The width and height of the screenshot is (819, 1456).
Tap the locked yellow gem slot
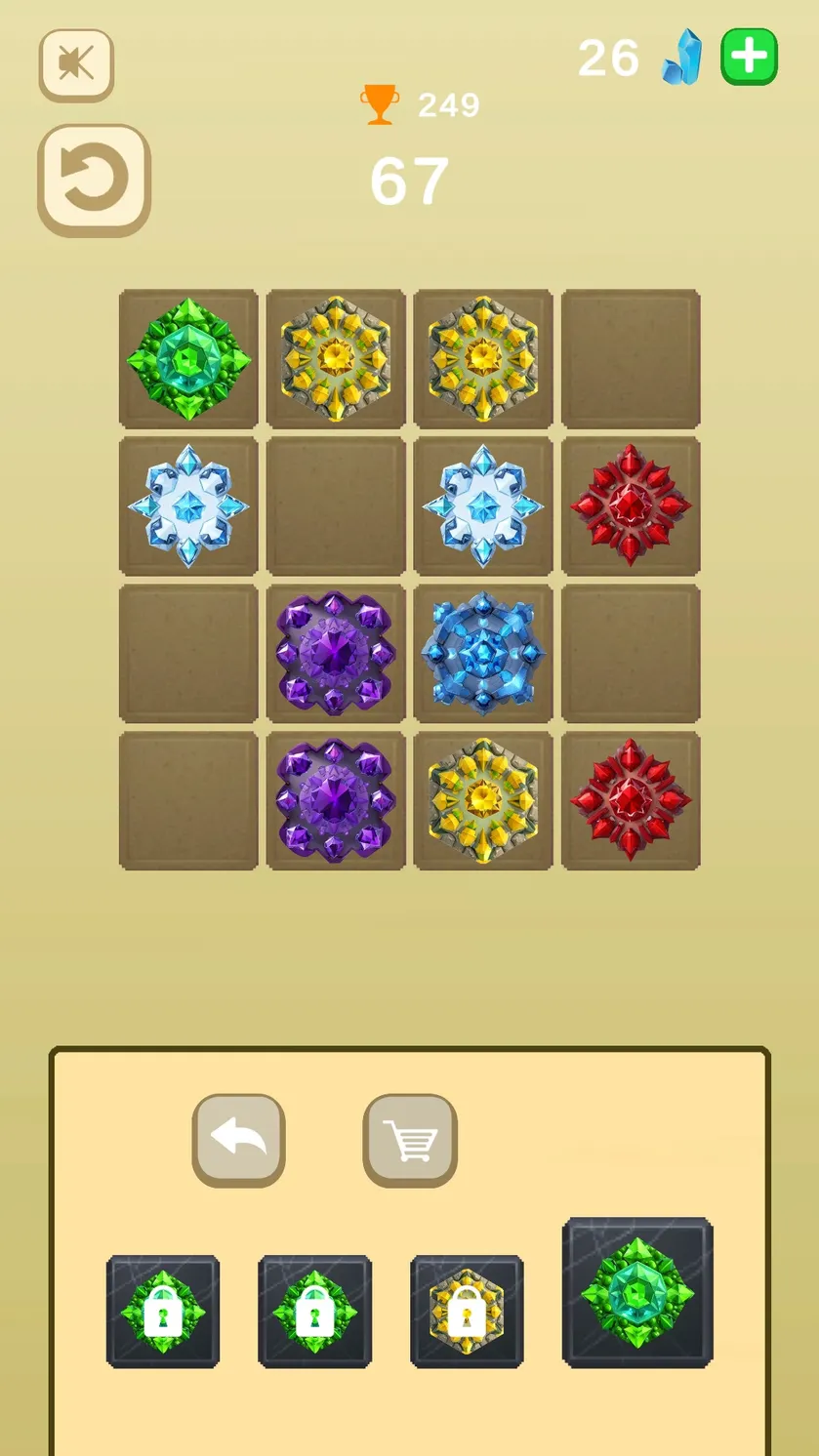pos(467,1312)
